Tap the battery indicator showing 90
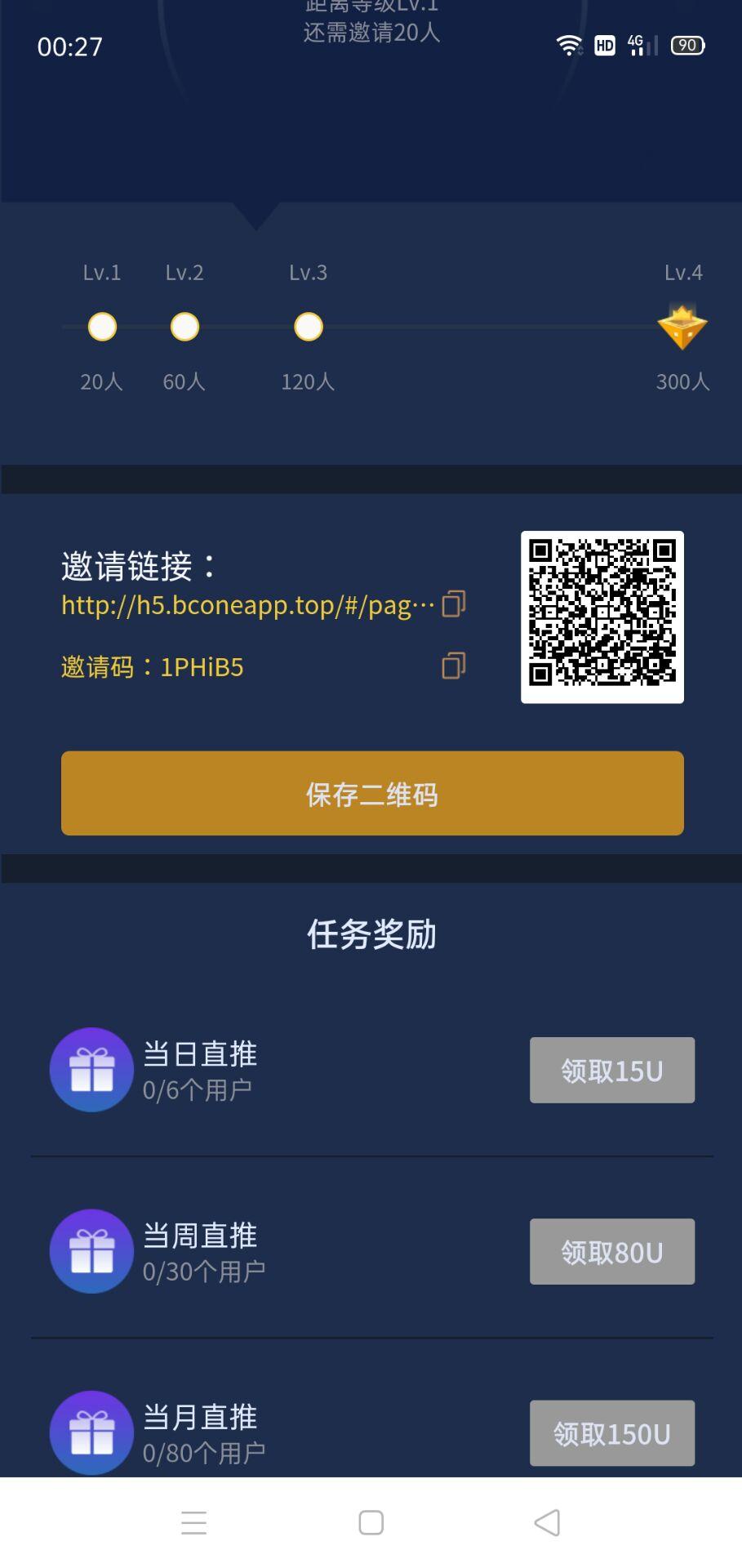 pos(686,45)
